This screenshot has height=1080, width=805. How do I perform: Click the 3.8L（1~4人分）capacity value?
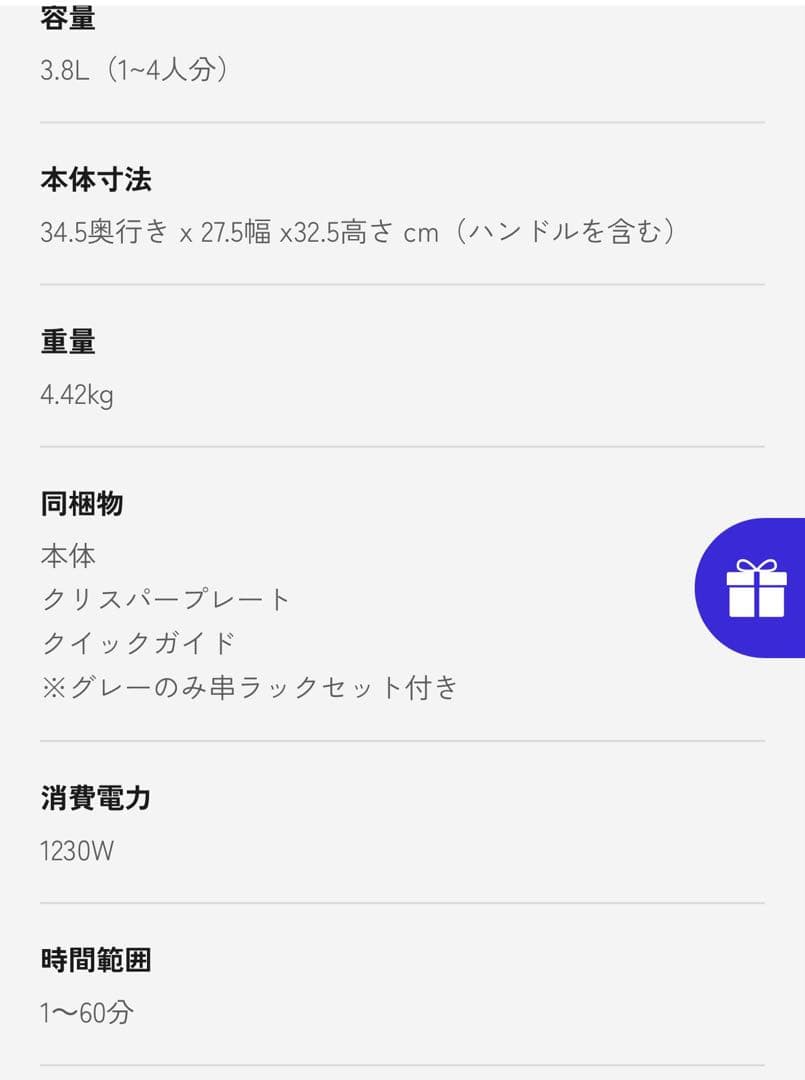tap(133, 70)
